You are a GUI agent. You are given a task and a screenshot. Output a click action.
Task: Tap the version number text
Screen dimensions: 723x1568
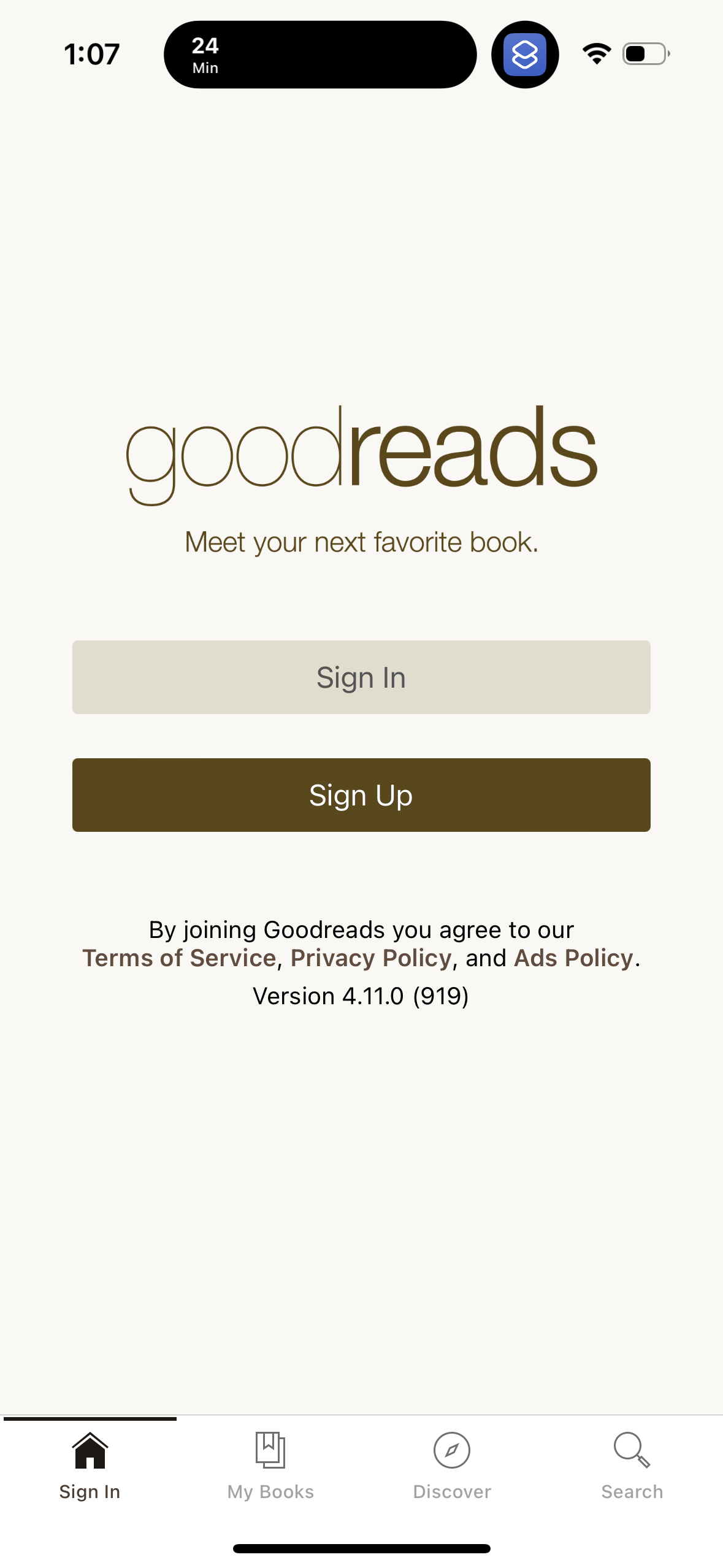point(361,995)
